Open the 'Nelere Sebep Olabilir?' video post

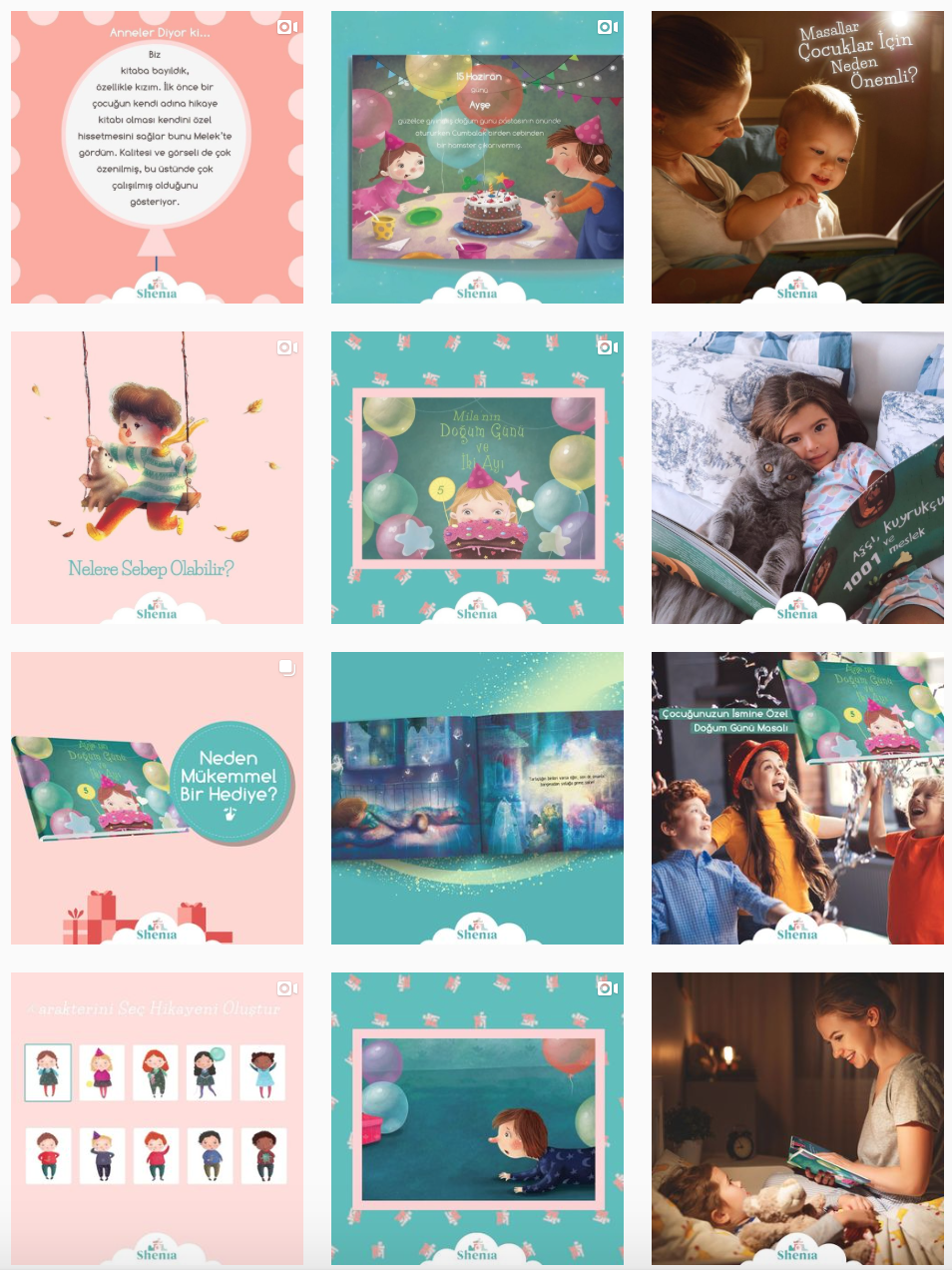tap(157, 477)
